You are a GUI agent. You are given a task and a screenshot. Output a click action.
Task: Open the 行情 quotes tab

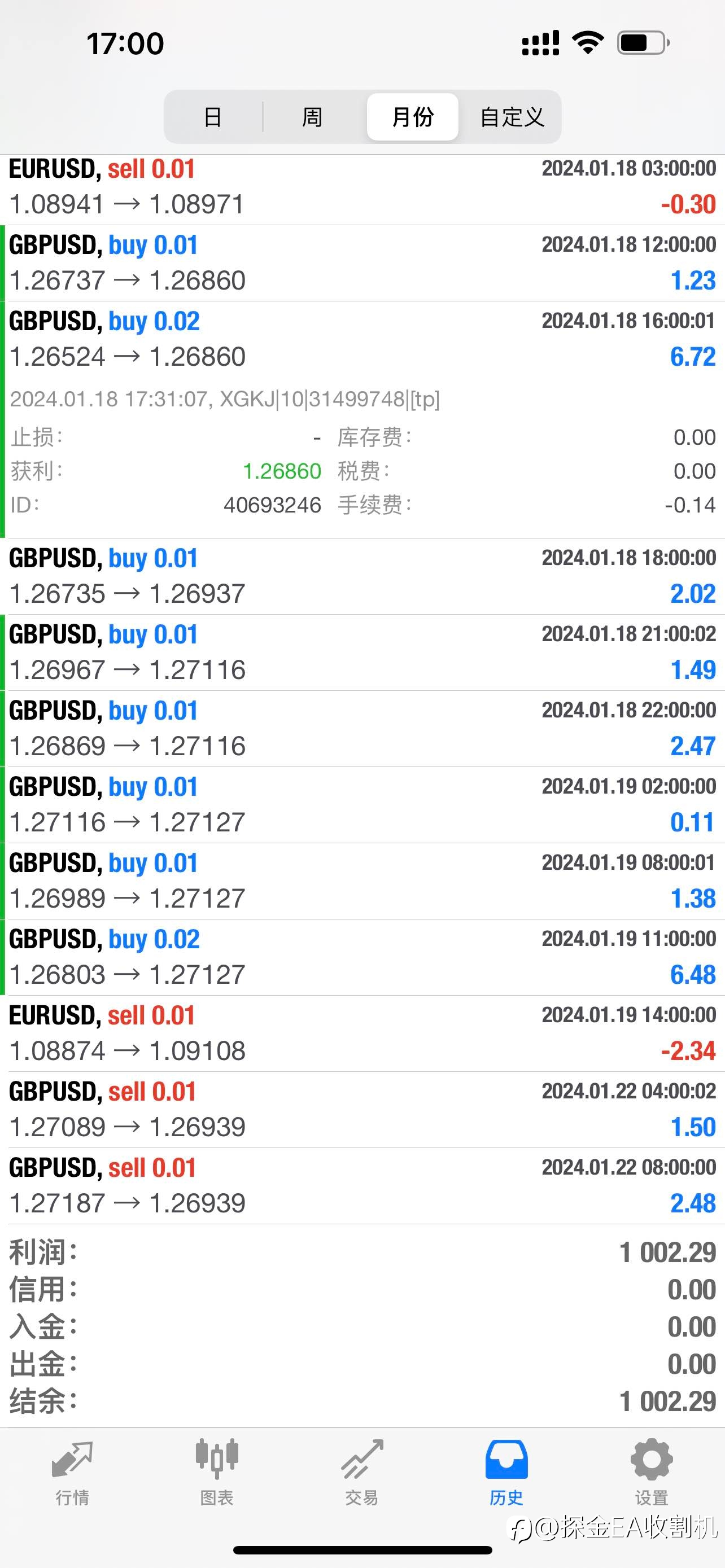click(x=72, y=1472)
